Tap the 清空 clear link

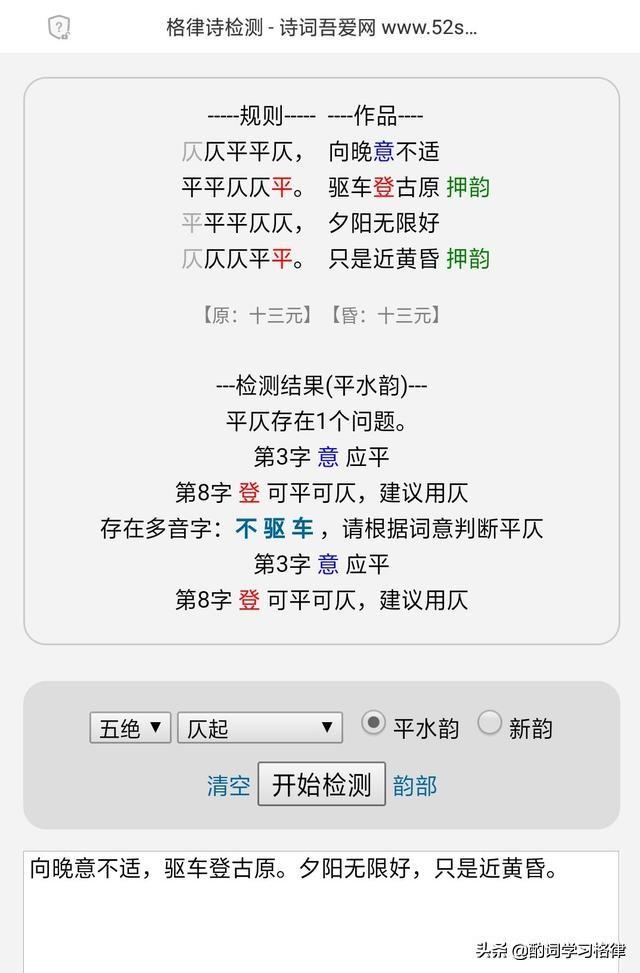click(x=228, y=785)
